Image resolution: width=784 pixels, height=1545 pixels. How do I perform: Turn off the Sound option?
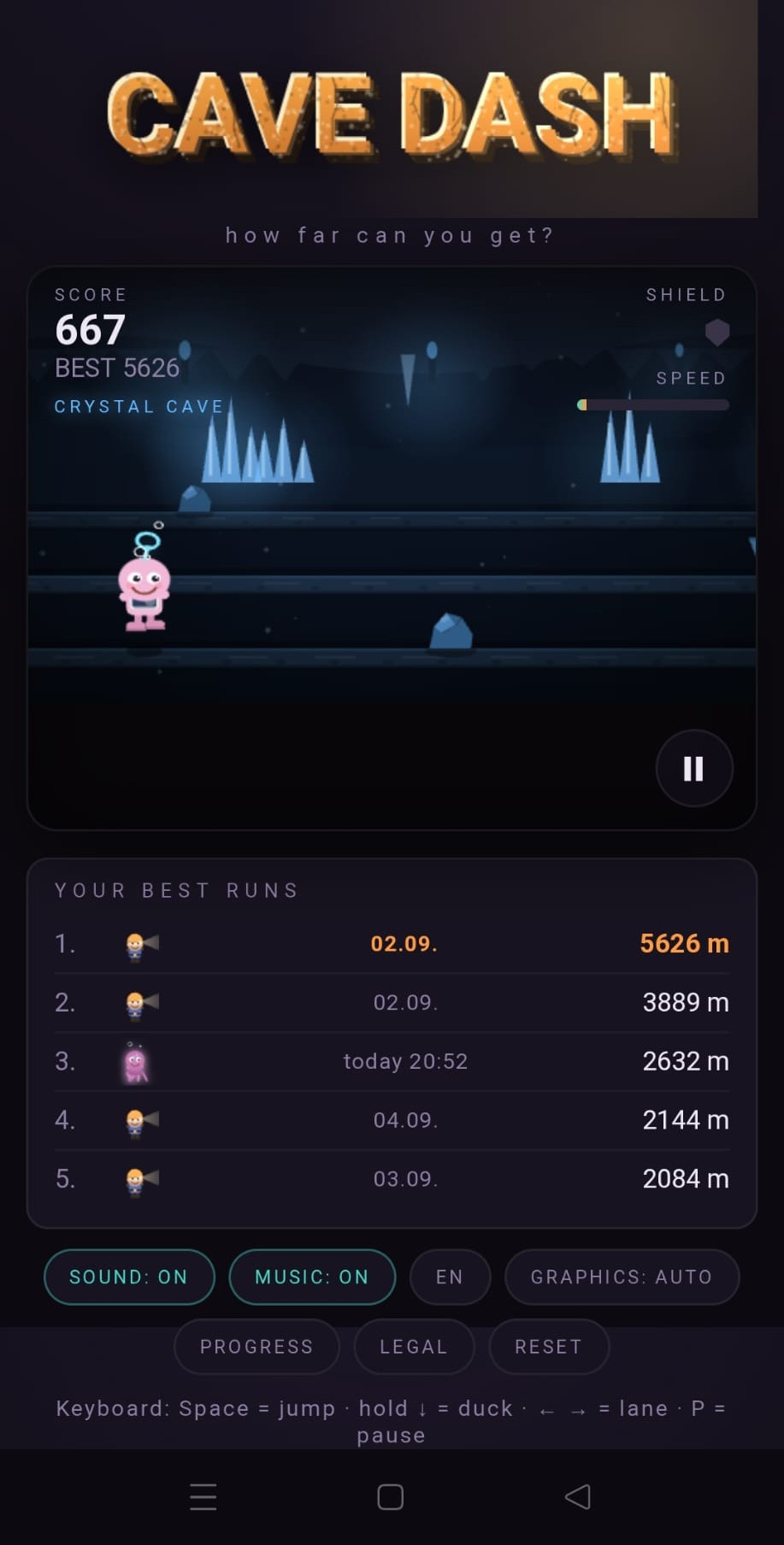129,1277
